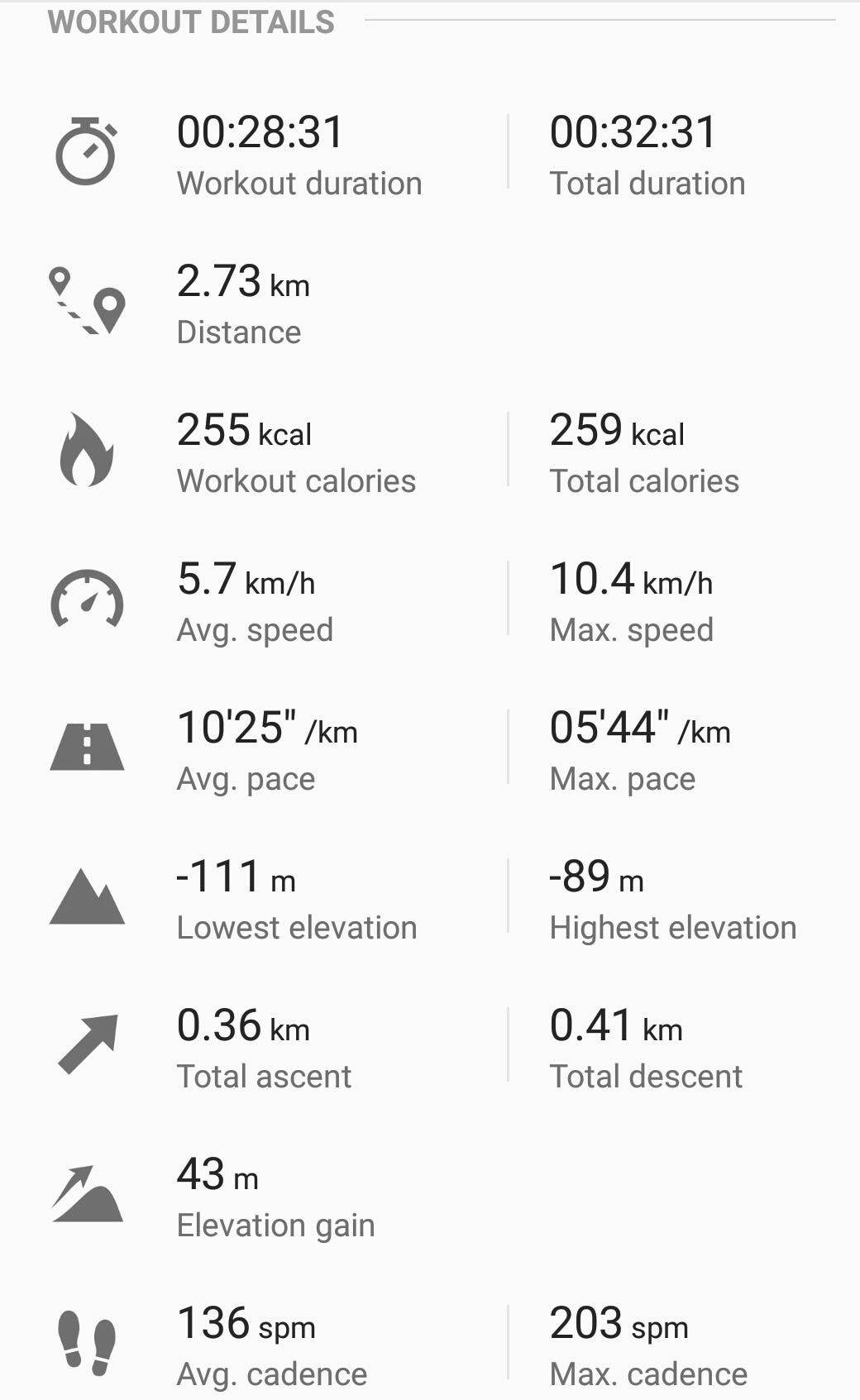Click the WORKOUT DETAILS section header

coord(190,22)
